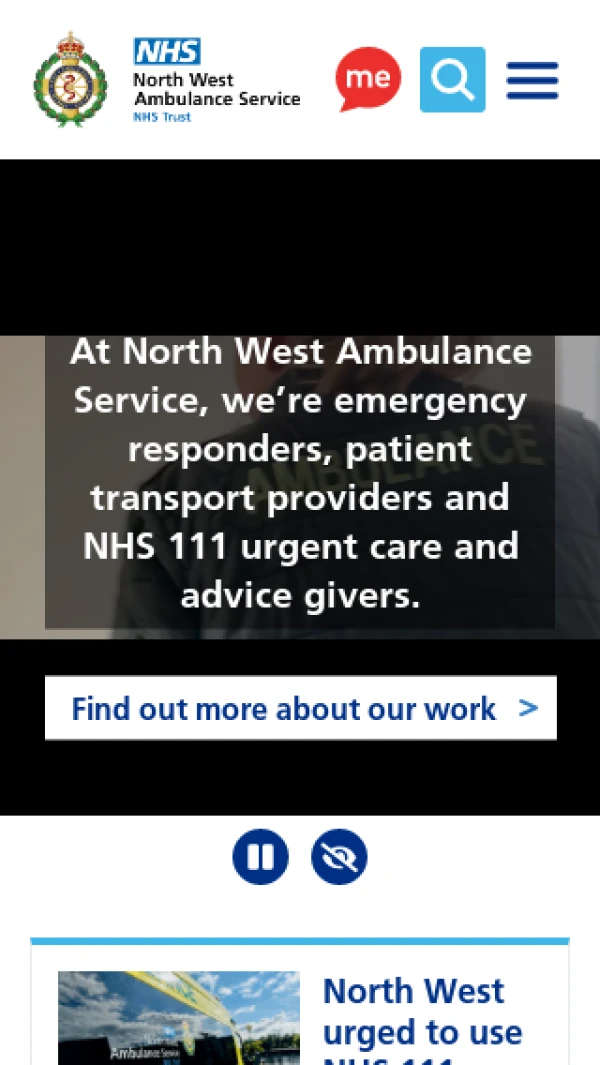The width and height of the screenshot is (600, 1065).
Task: Open the site search
Action: coord(452,79)
